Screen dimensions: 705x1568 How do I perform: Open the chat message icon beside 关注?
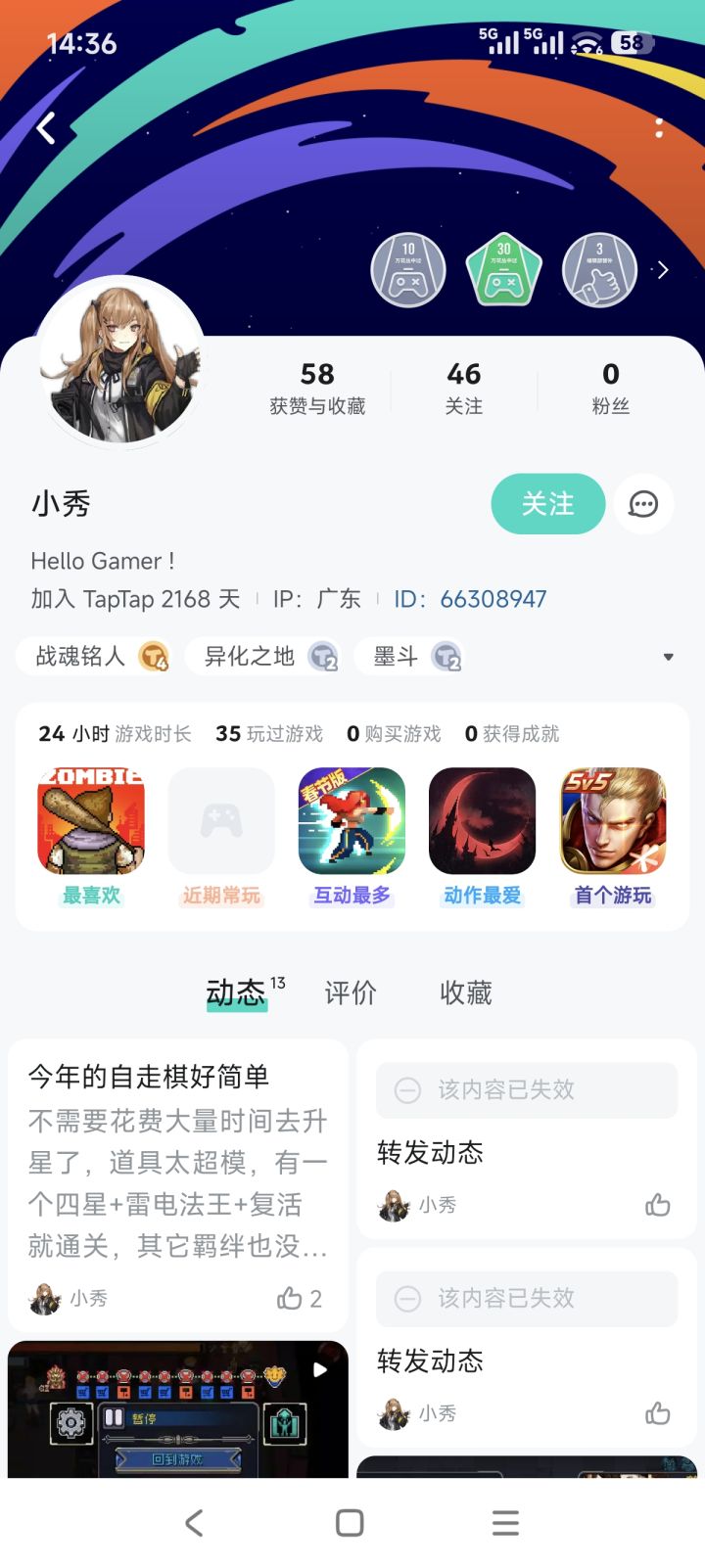coord(643,504)
